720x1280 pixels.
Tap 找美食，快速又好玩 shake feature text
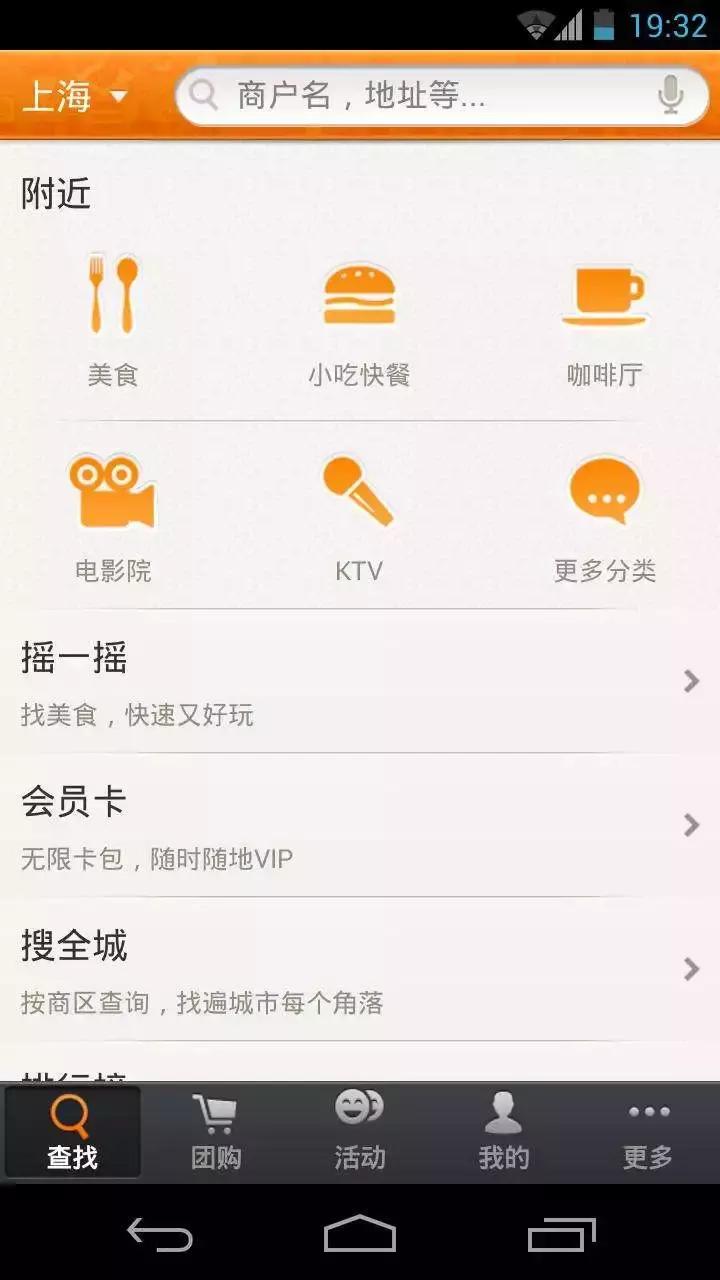pyautogui.click(x=136, y=714)
